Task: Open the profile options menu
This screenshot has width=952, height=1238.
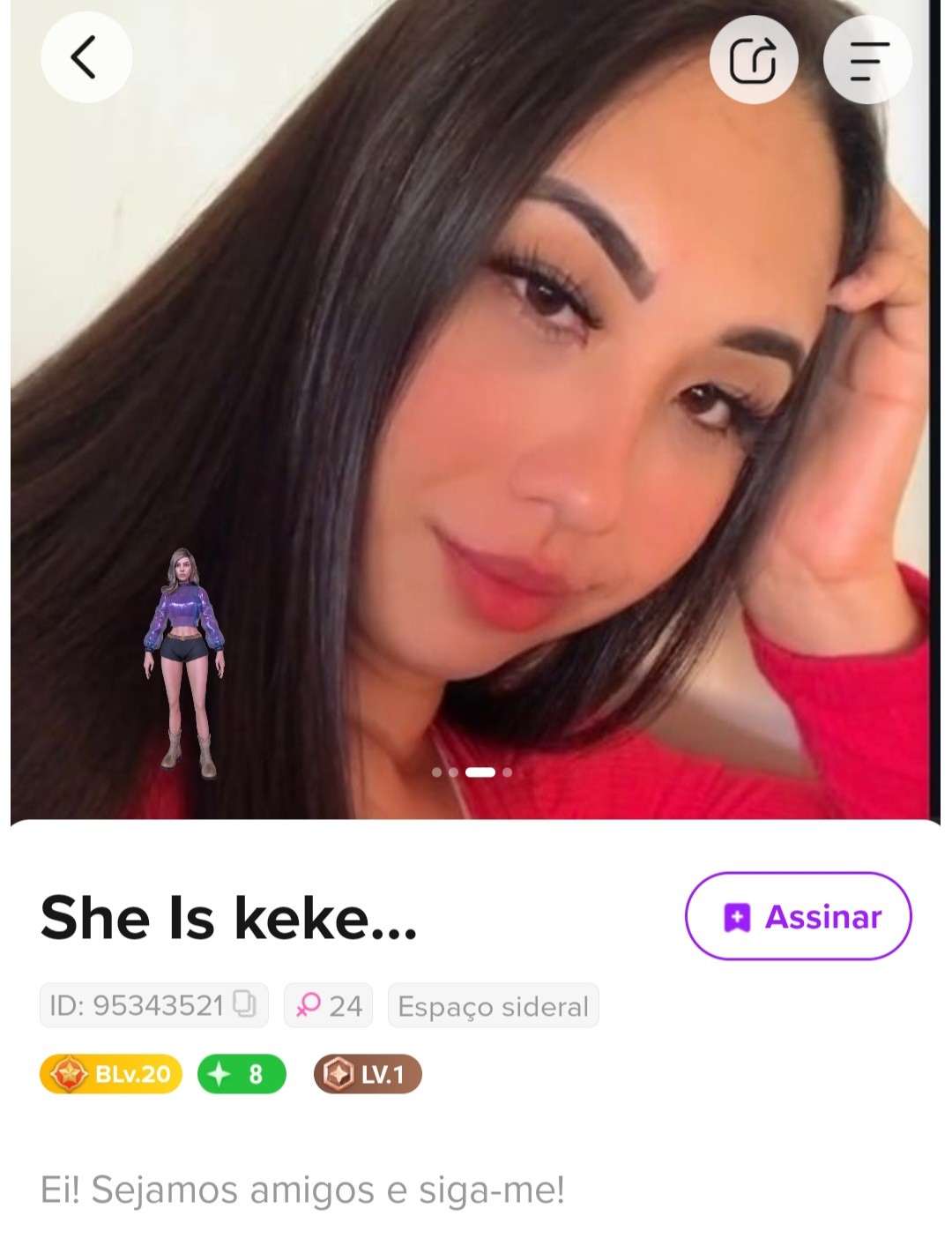Action: pos(867,60)
